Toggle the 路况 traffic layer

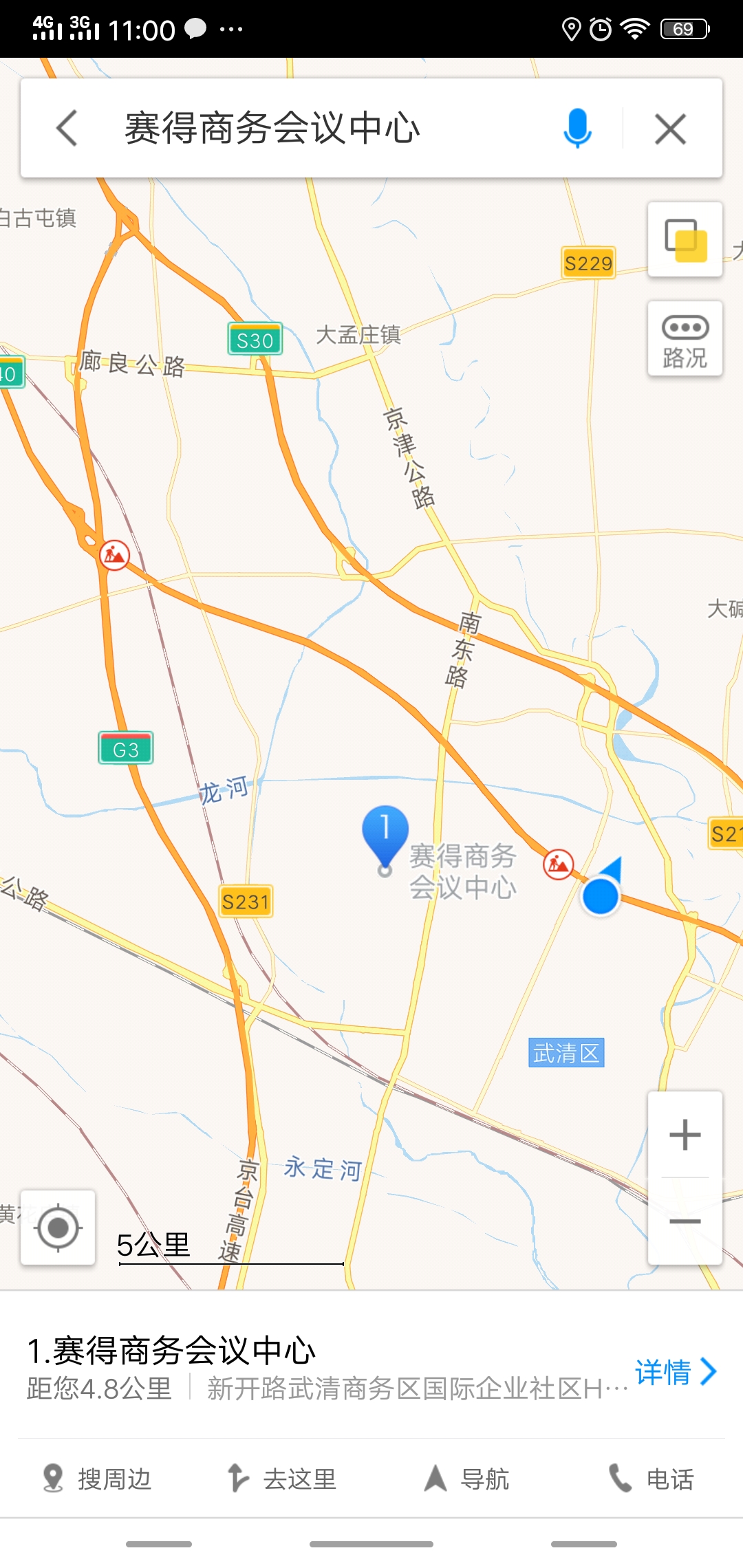tap(685, 338)
